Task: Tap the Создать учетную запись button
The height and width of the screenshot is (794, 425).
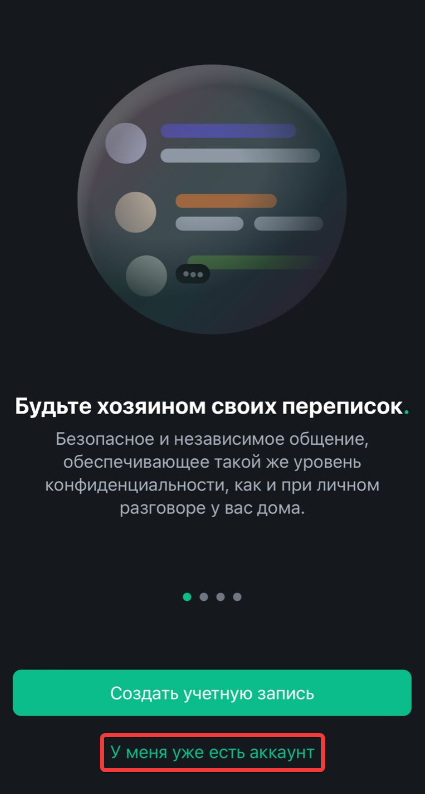Action: click(212, 693)
